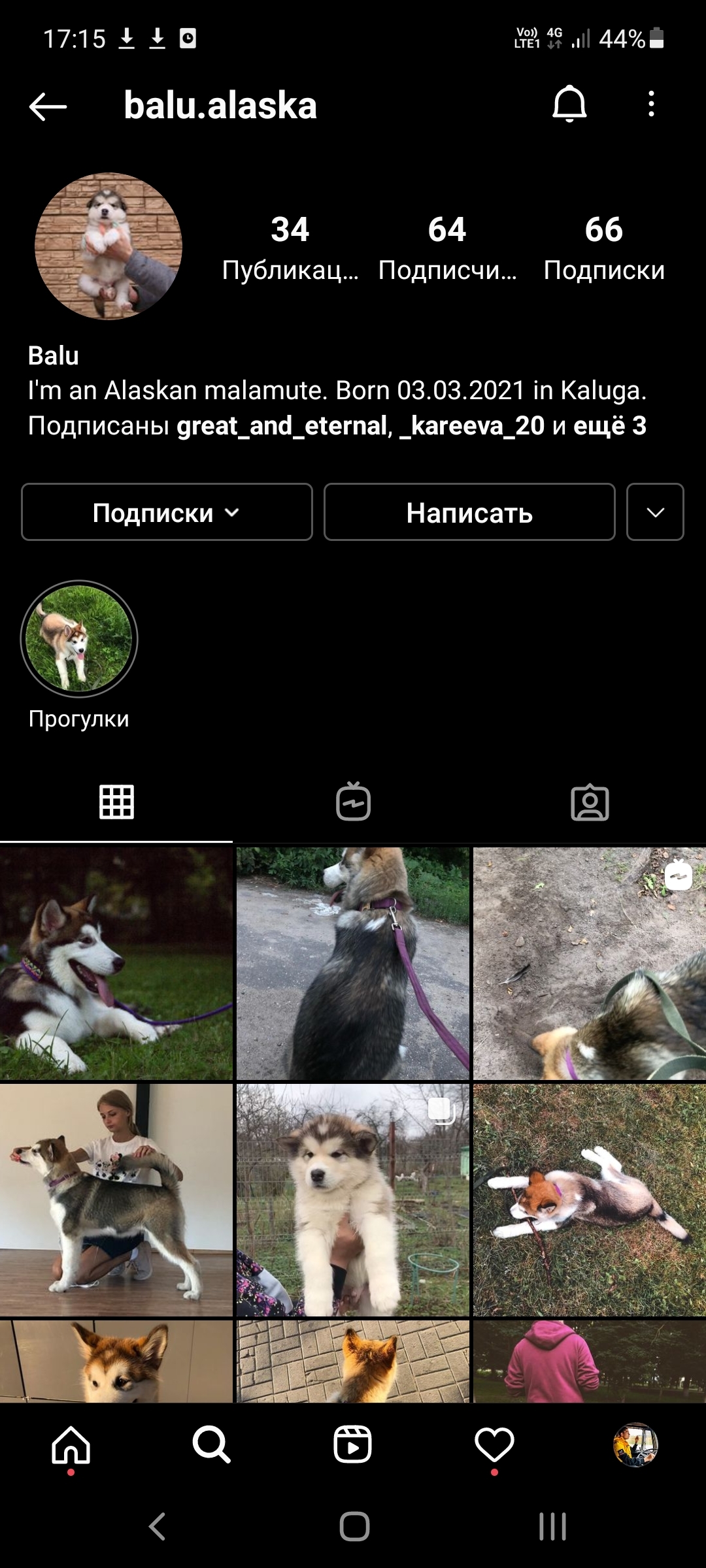Open the Прогулки story highlight
Image resolution: width=706 pixels, height=1568 pixels.
[x=79, y=639]
